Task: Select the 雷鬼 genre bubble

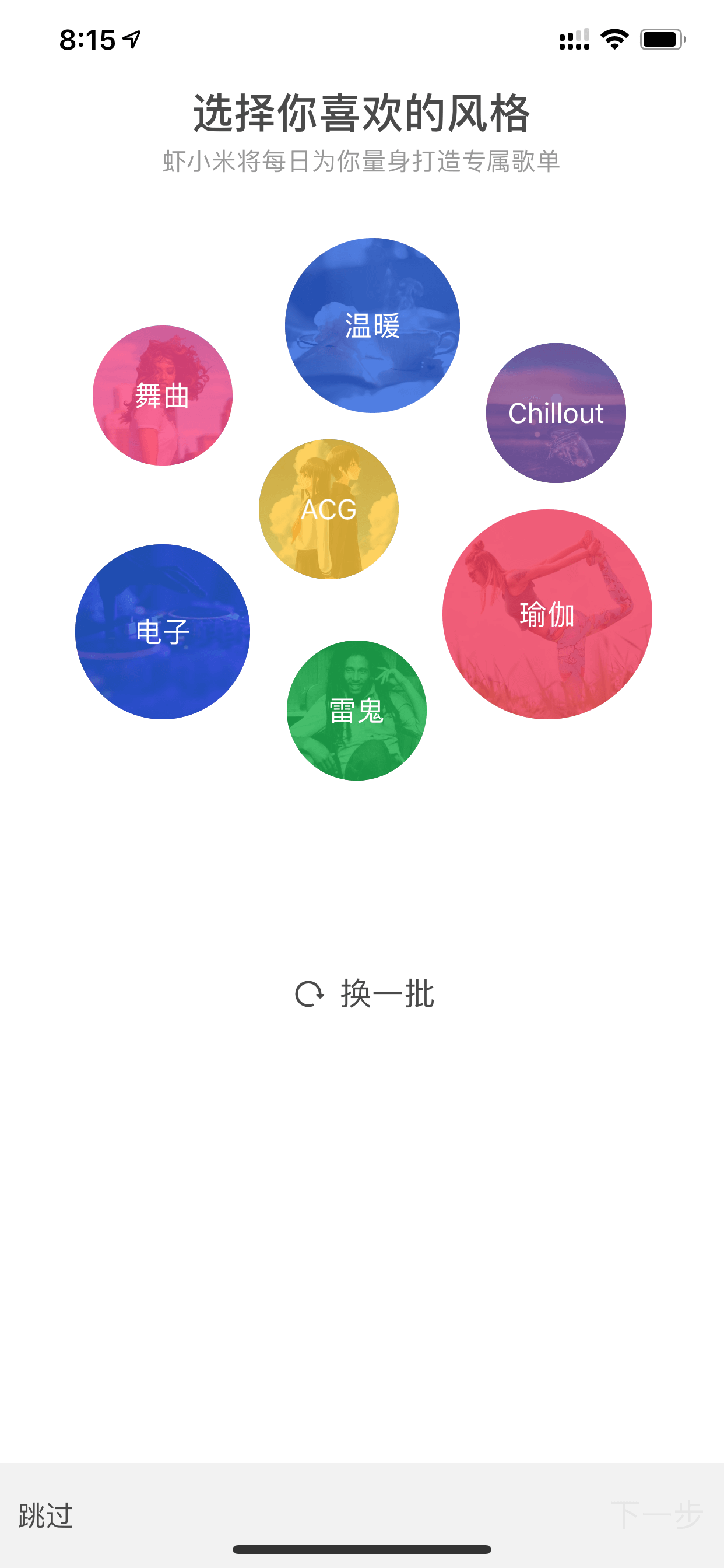Action: pos(357,710)
